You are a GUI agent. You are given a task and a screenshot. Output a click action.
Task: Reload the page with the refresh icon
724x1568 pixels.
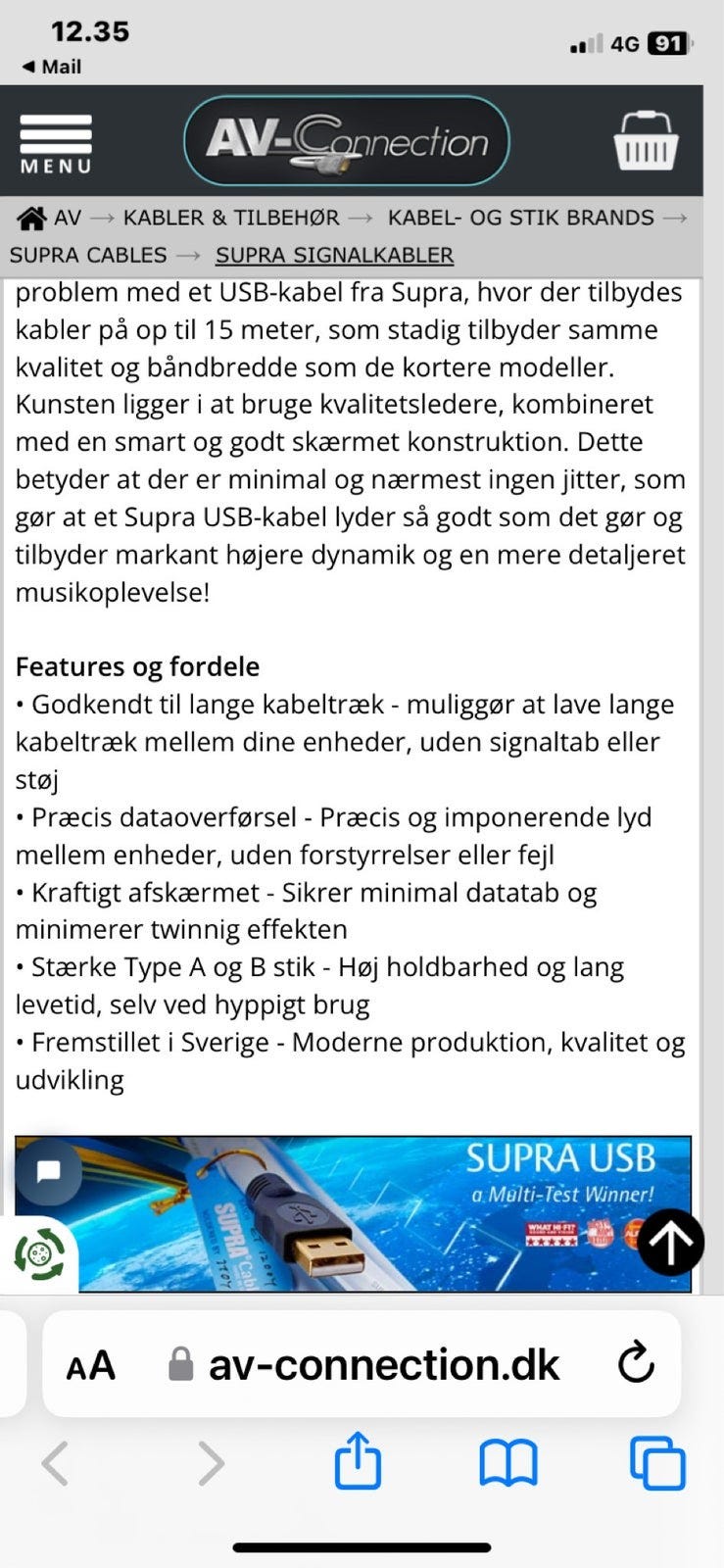637,1364
